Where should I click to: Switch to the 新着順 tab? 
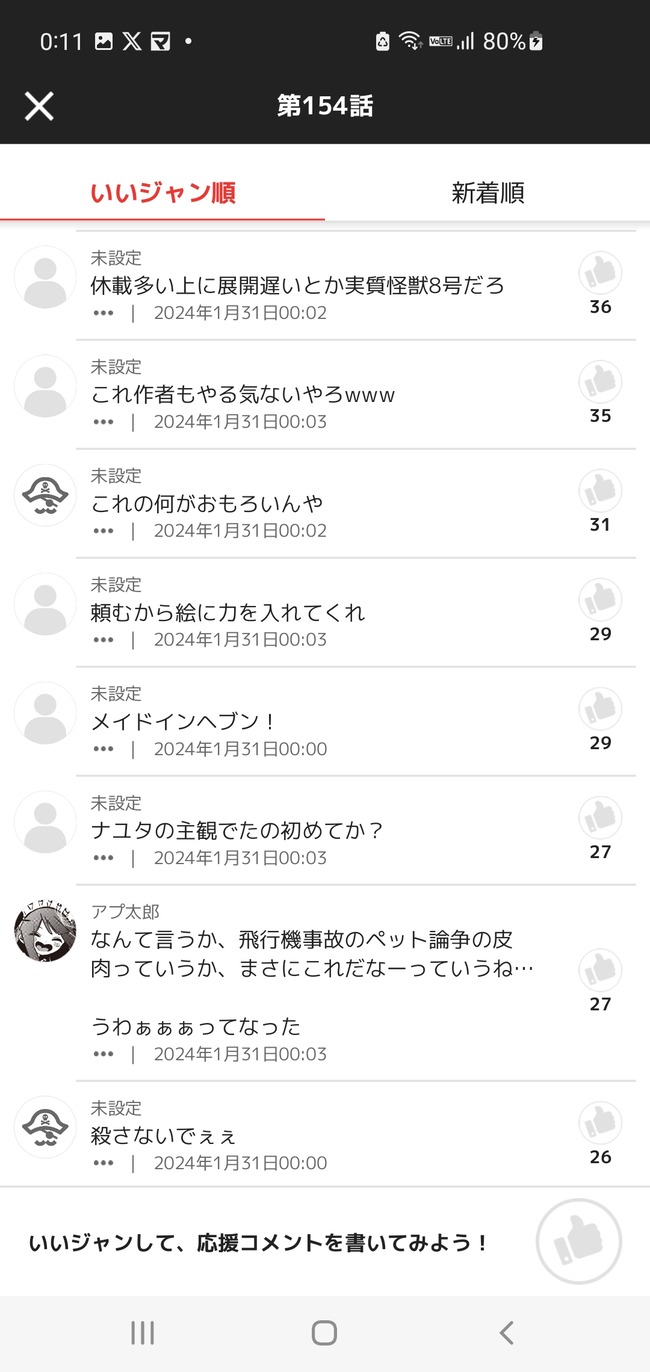(x=487, y=193)
